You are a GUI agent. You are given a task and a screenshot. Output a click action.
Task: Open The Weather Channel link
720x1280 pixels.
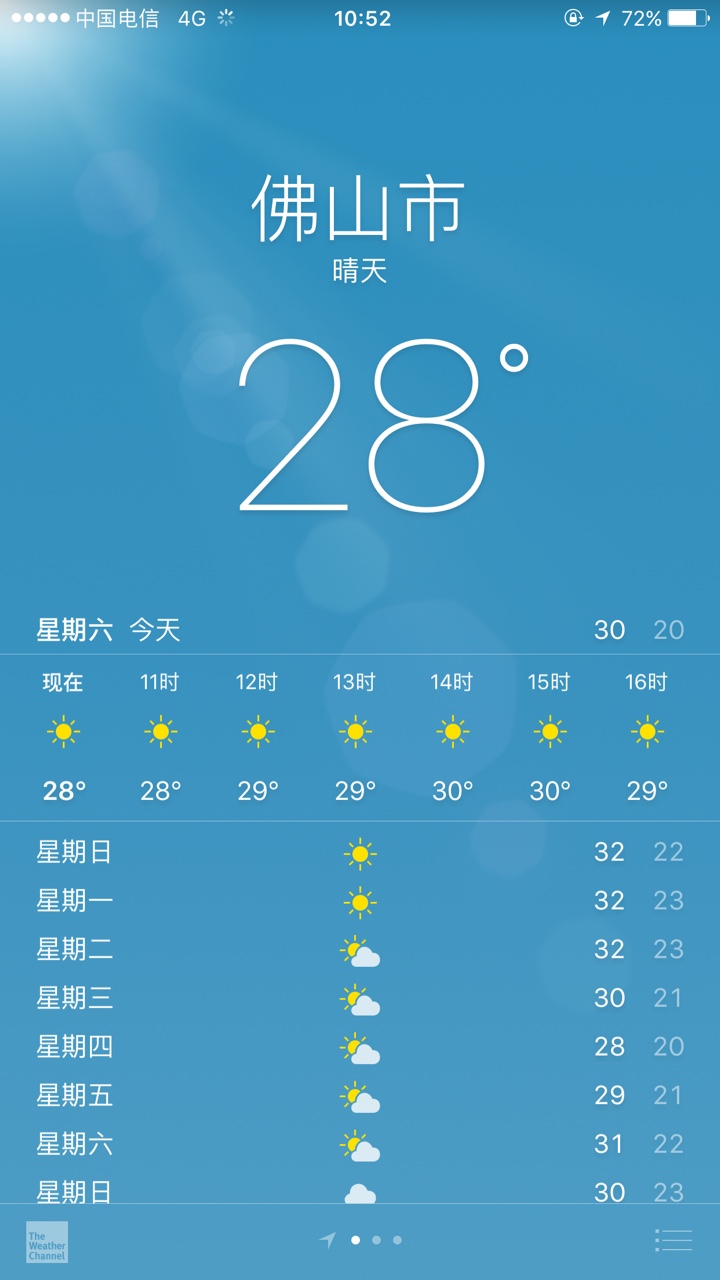point(47,1241)
